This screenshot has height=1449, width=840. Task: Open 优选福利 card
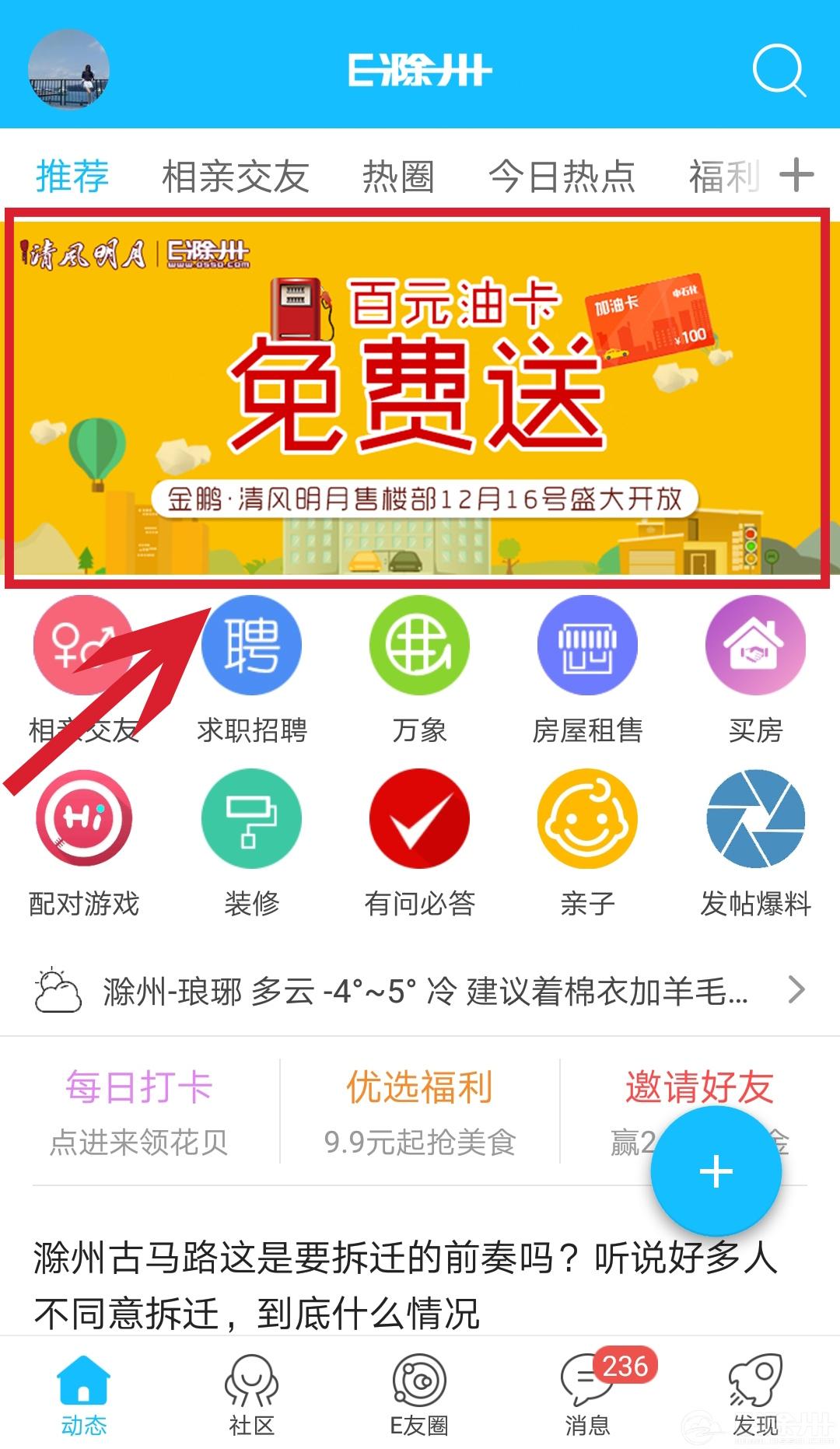coord(420,1112)
